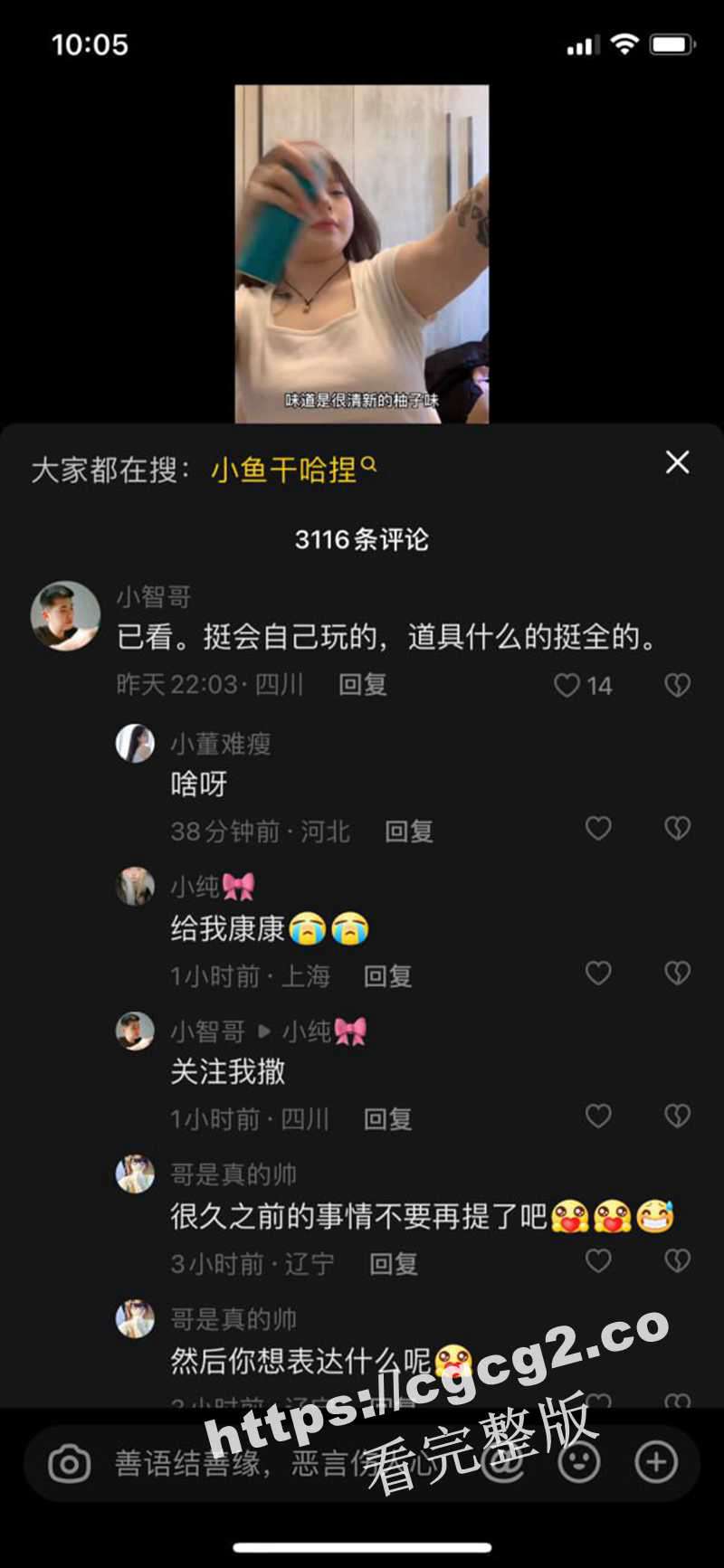Reply to 小纯's comment 给我康康

(387, 976)
